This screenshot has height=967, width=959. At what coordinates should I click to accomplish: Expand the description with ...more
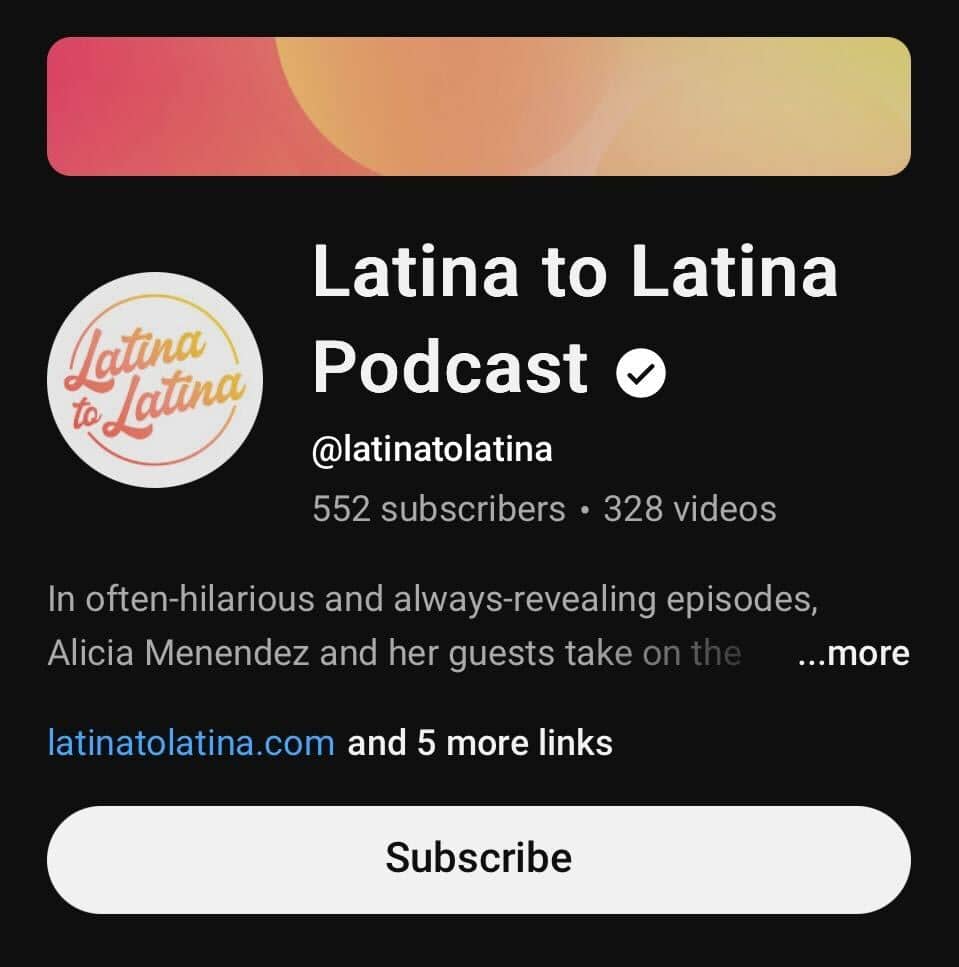pyautogui.click(x=852, y=653)
